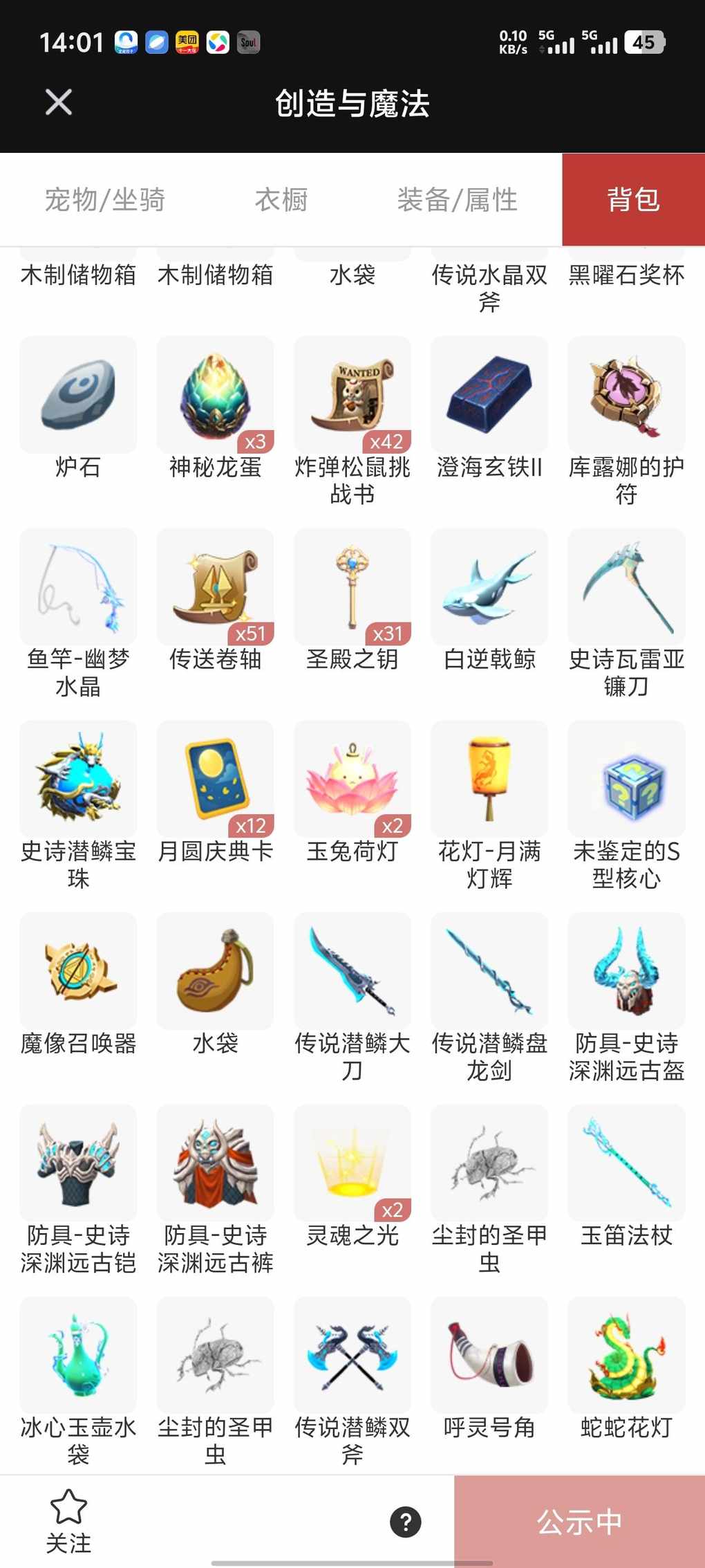View the 月圆庆典卡 item
The image size is (705, 1568).
click(x=216, y=780)
